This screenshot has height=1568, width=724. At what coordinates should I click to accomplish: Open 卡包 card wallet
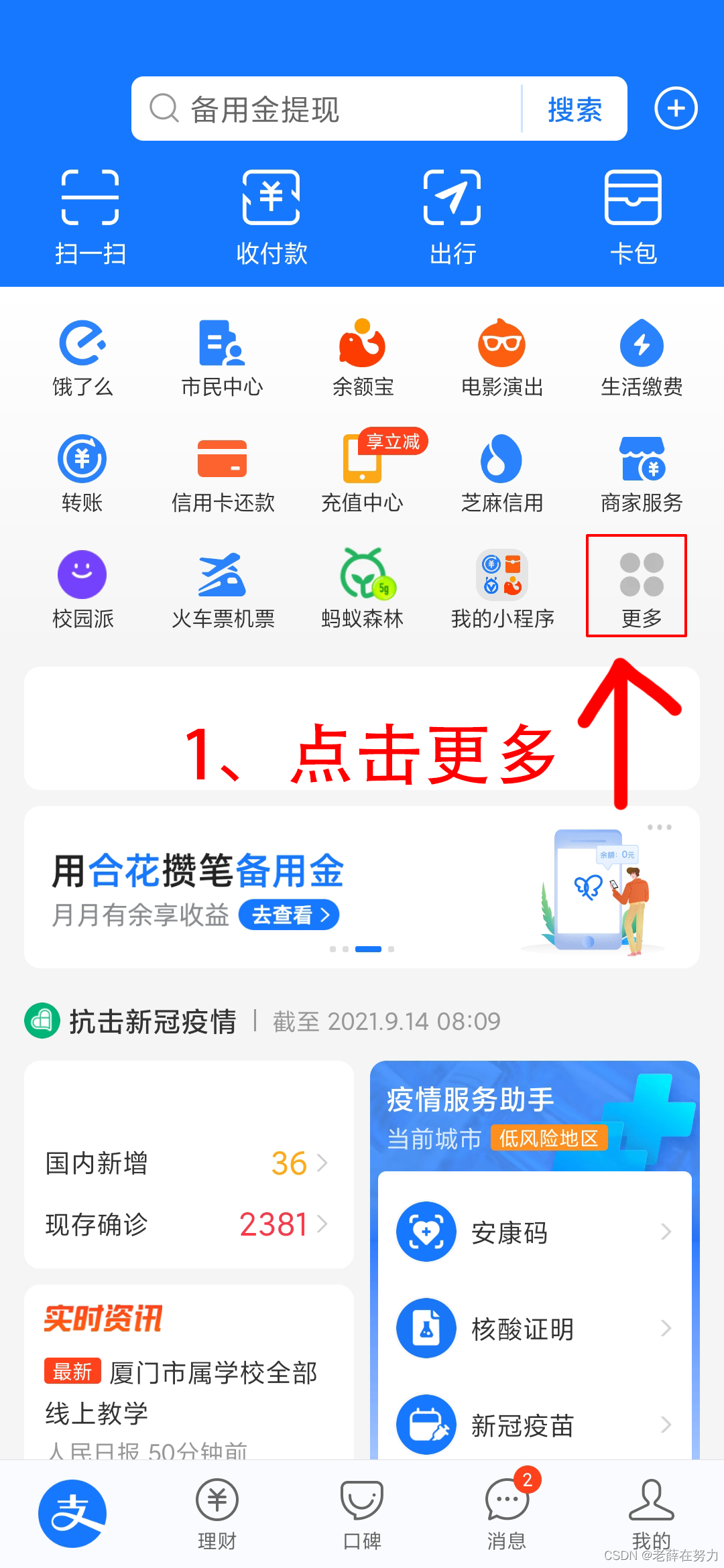[x=633, y=216]
